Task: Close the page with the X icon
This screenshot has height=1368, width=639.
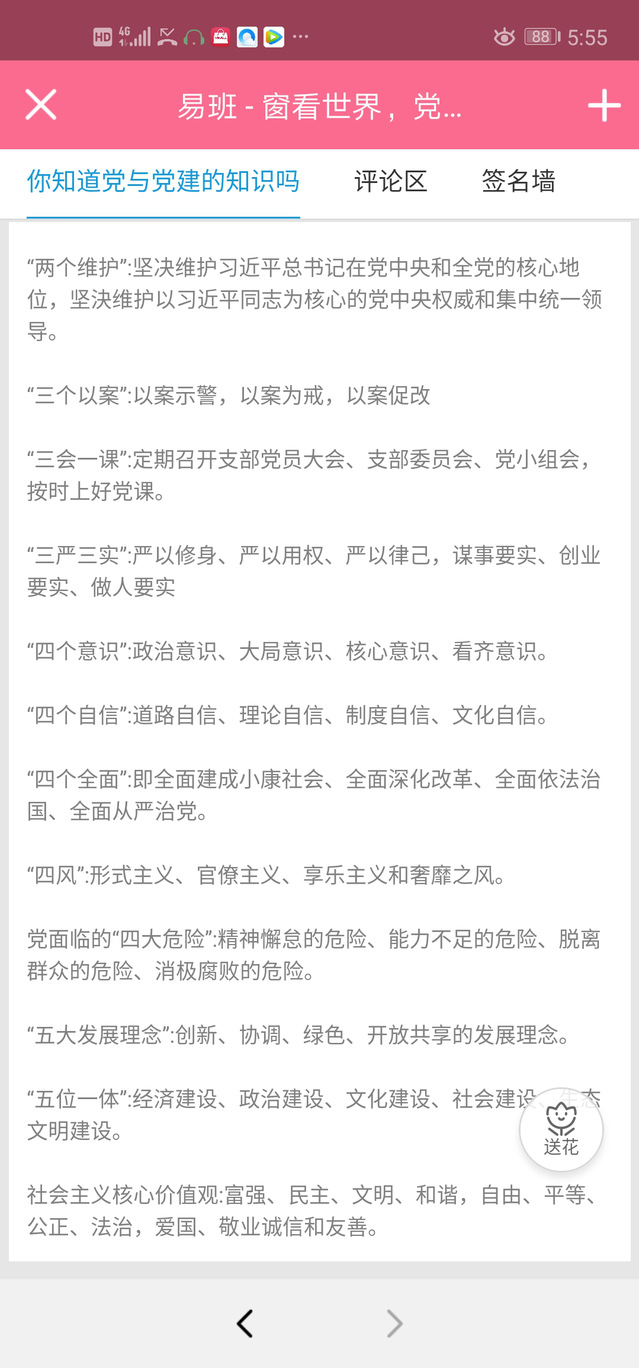Action: tap(41, 105)
